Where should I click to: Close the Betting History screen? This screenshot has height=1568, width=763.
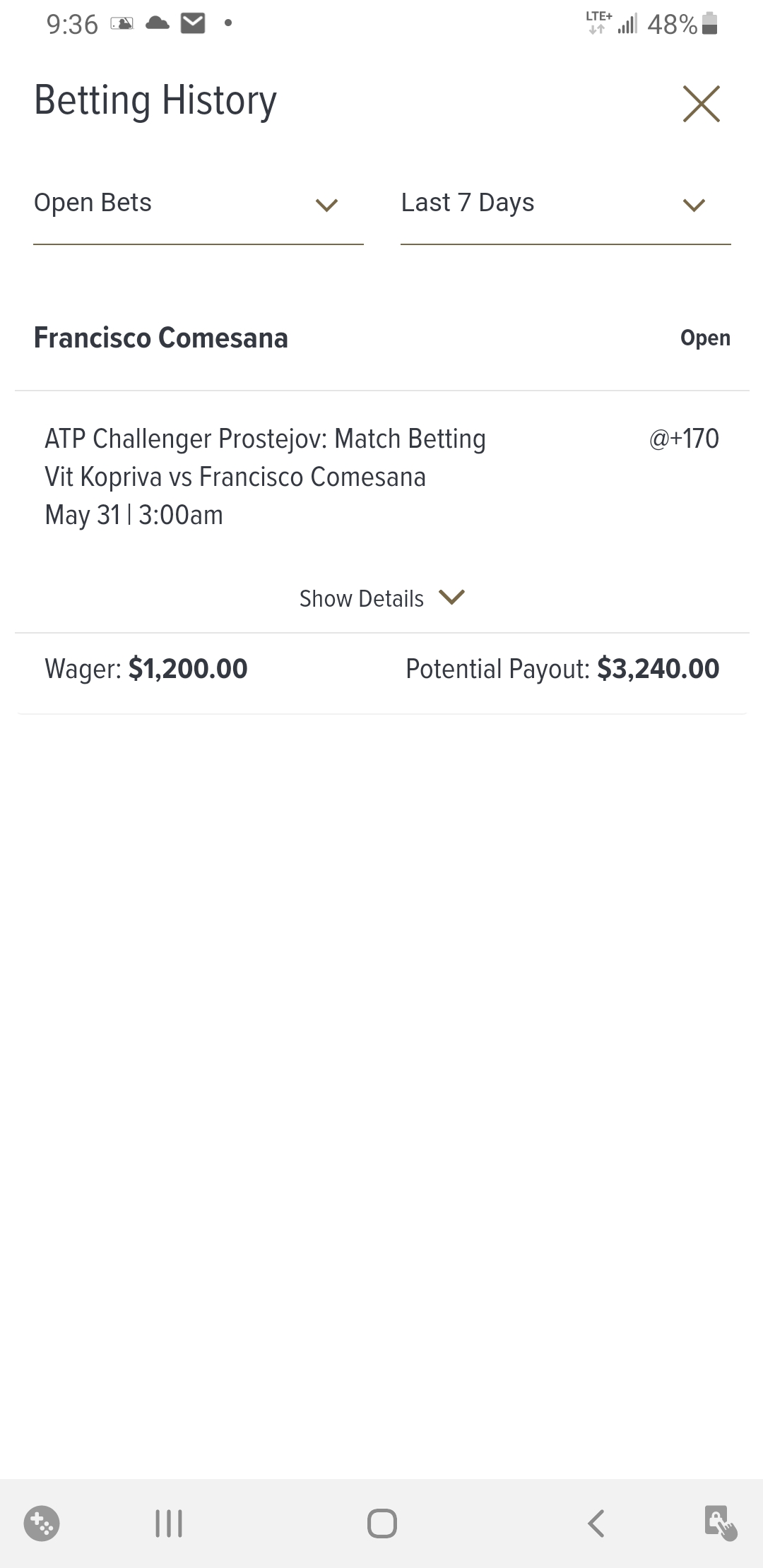coord(701,104)
